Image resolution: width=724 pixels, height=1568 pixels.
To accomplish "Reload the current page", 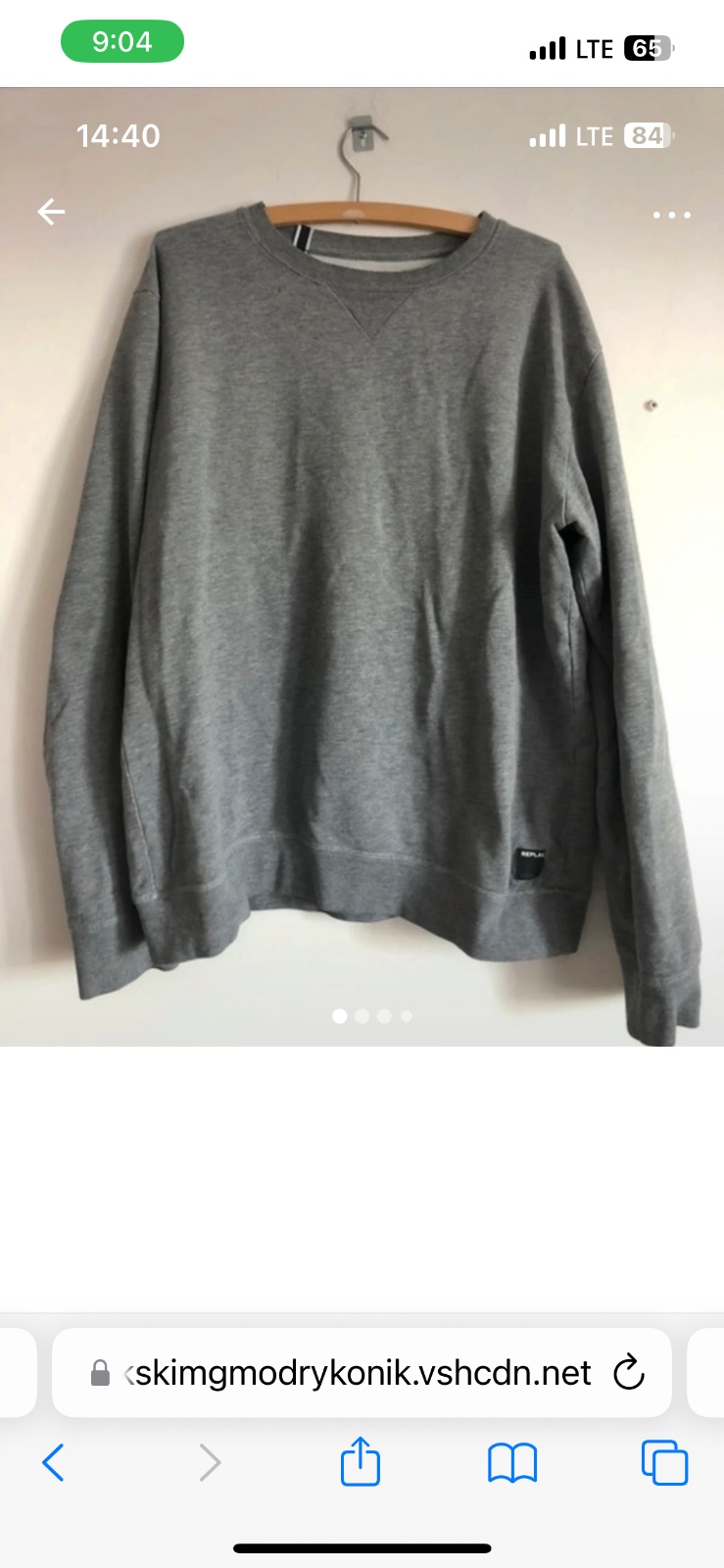I will (629, 1373).
